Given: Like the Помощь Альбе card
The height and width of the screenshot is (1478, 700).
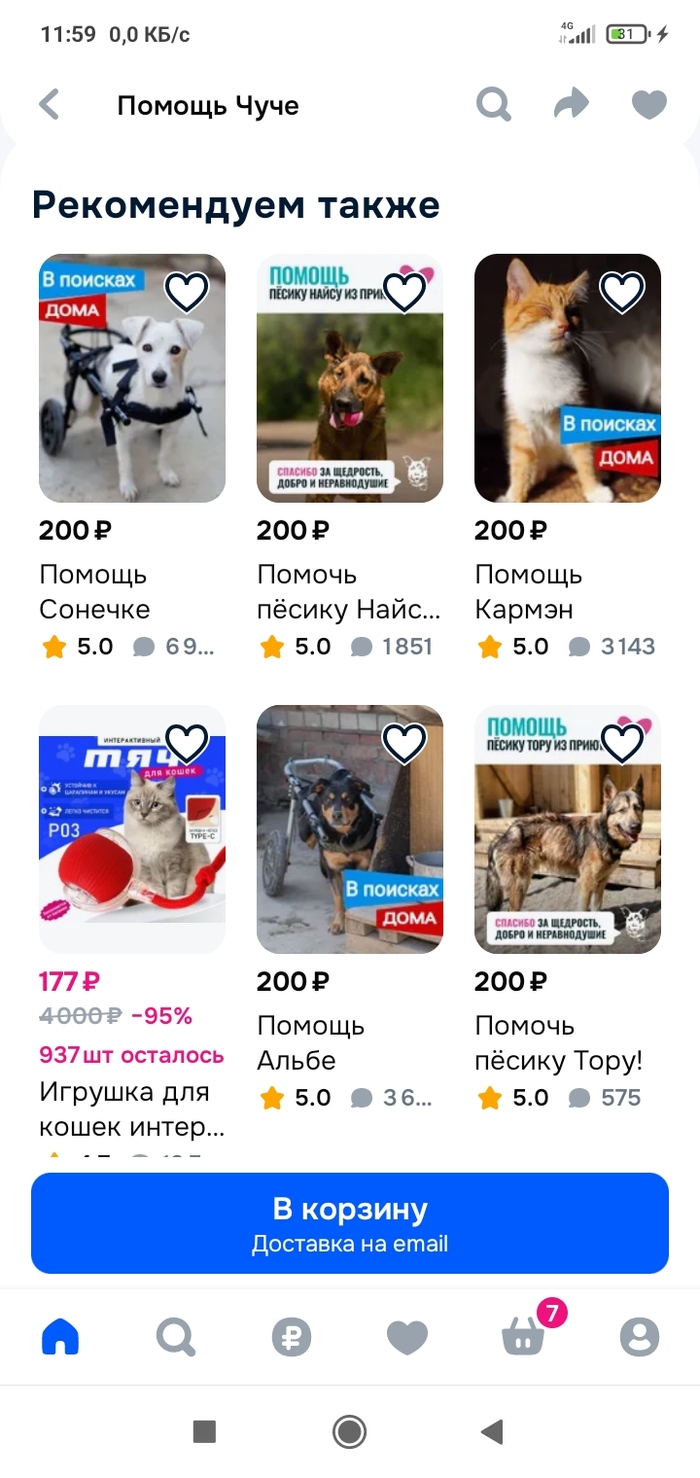Looking at the screenshot, I should 404,743.
